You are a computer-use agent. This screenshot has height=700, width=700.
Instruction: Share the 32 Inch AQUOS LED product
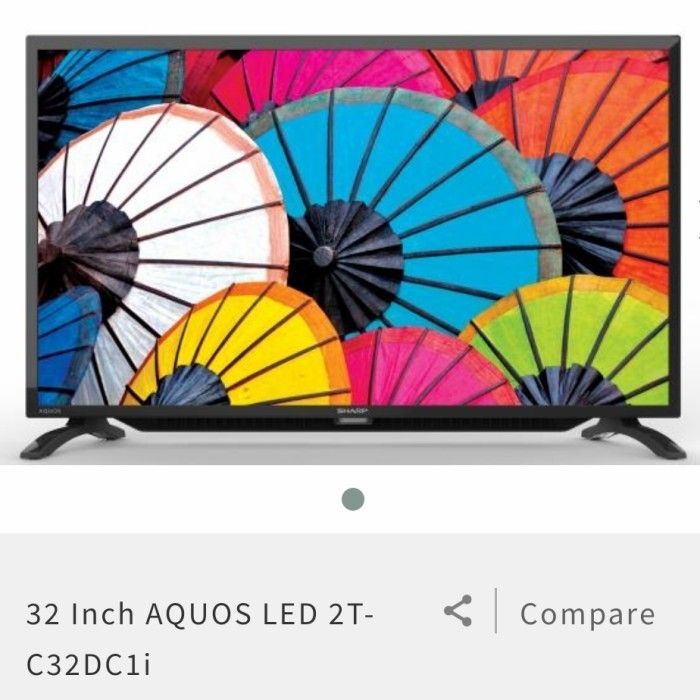pyautogui.click(x=458, y=611)
